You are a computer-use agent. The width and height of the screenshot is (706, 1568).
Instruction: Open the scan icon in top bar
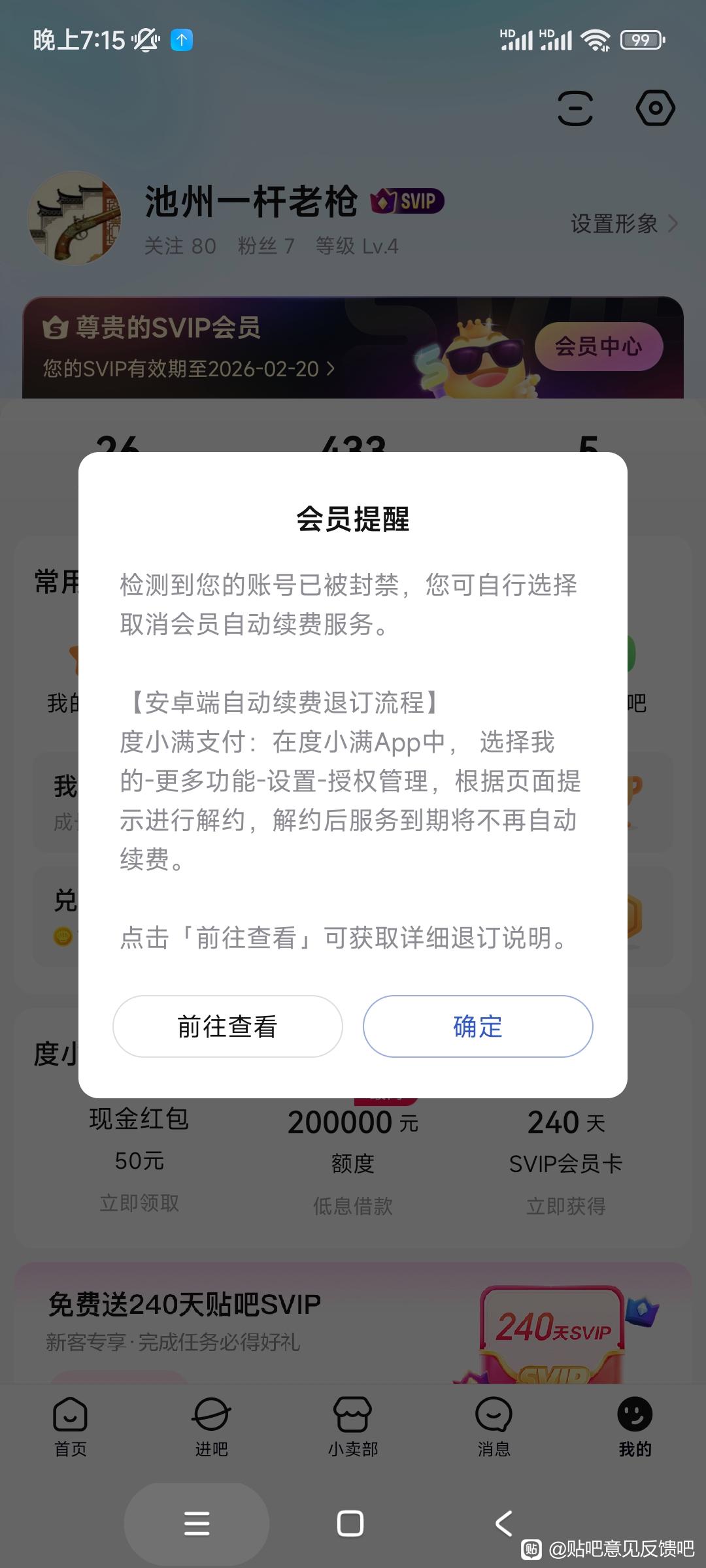[x=575, y=108]
